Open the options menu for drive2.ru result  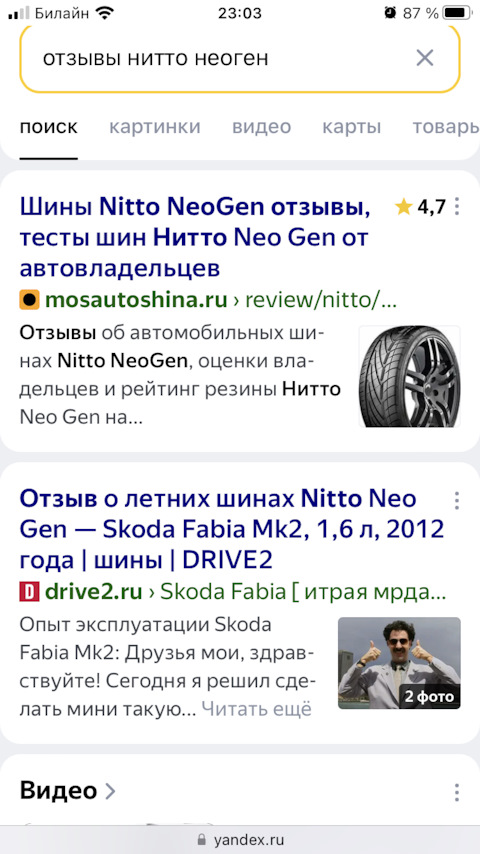click(x=457, y=500)
